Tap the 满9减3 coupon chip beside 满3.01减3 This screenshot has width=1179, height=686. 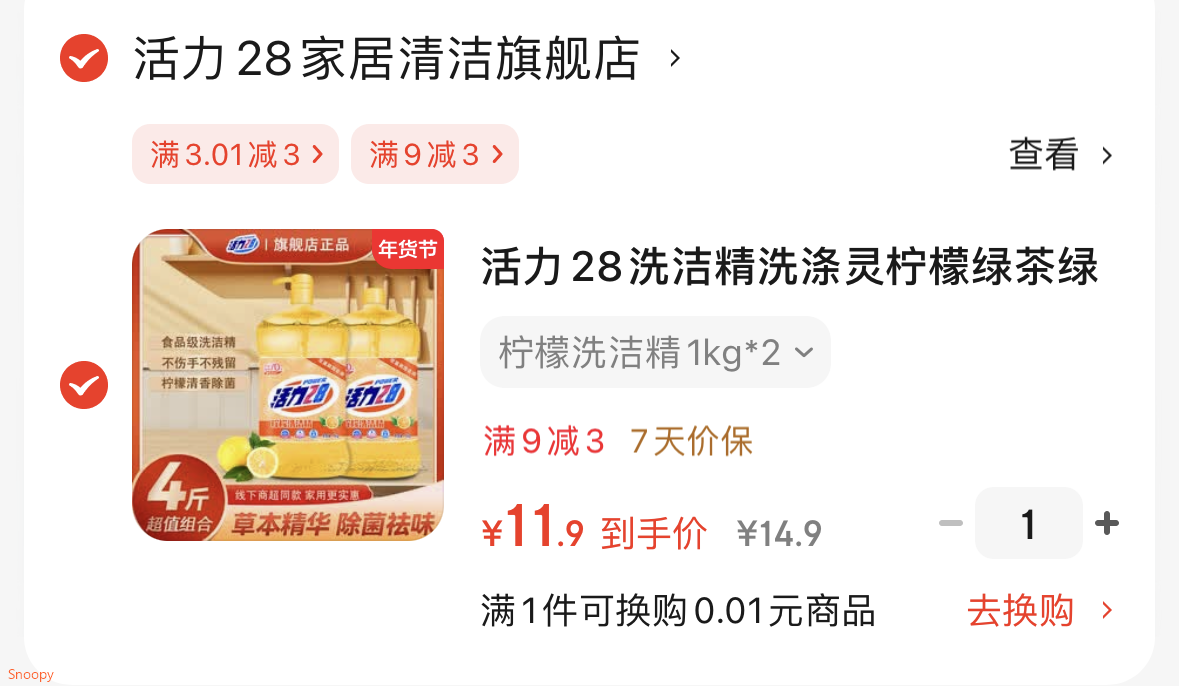click(x=434, y=155)
